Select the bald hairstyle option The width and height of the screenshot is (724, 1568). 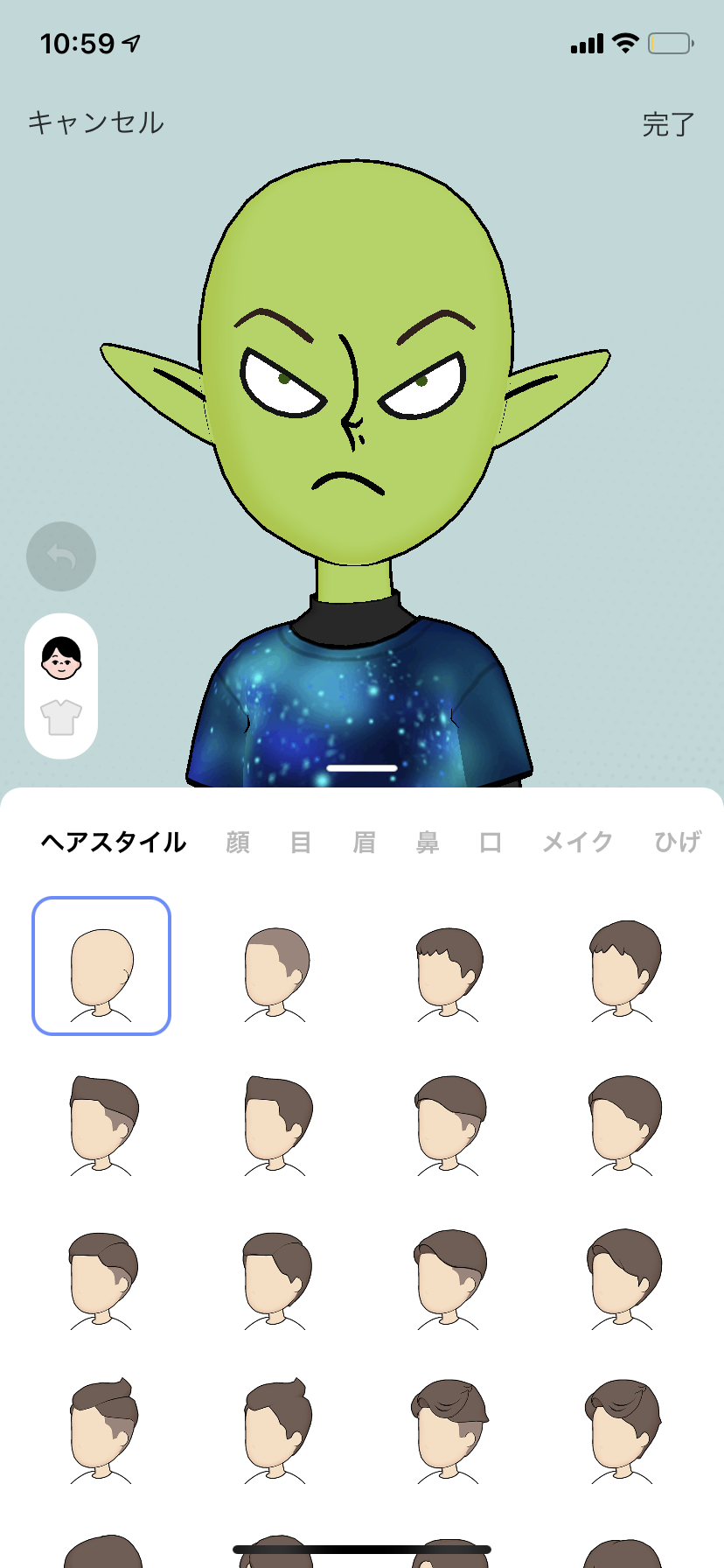pyautogui.click(x=101, y=966)
